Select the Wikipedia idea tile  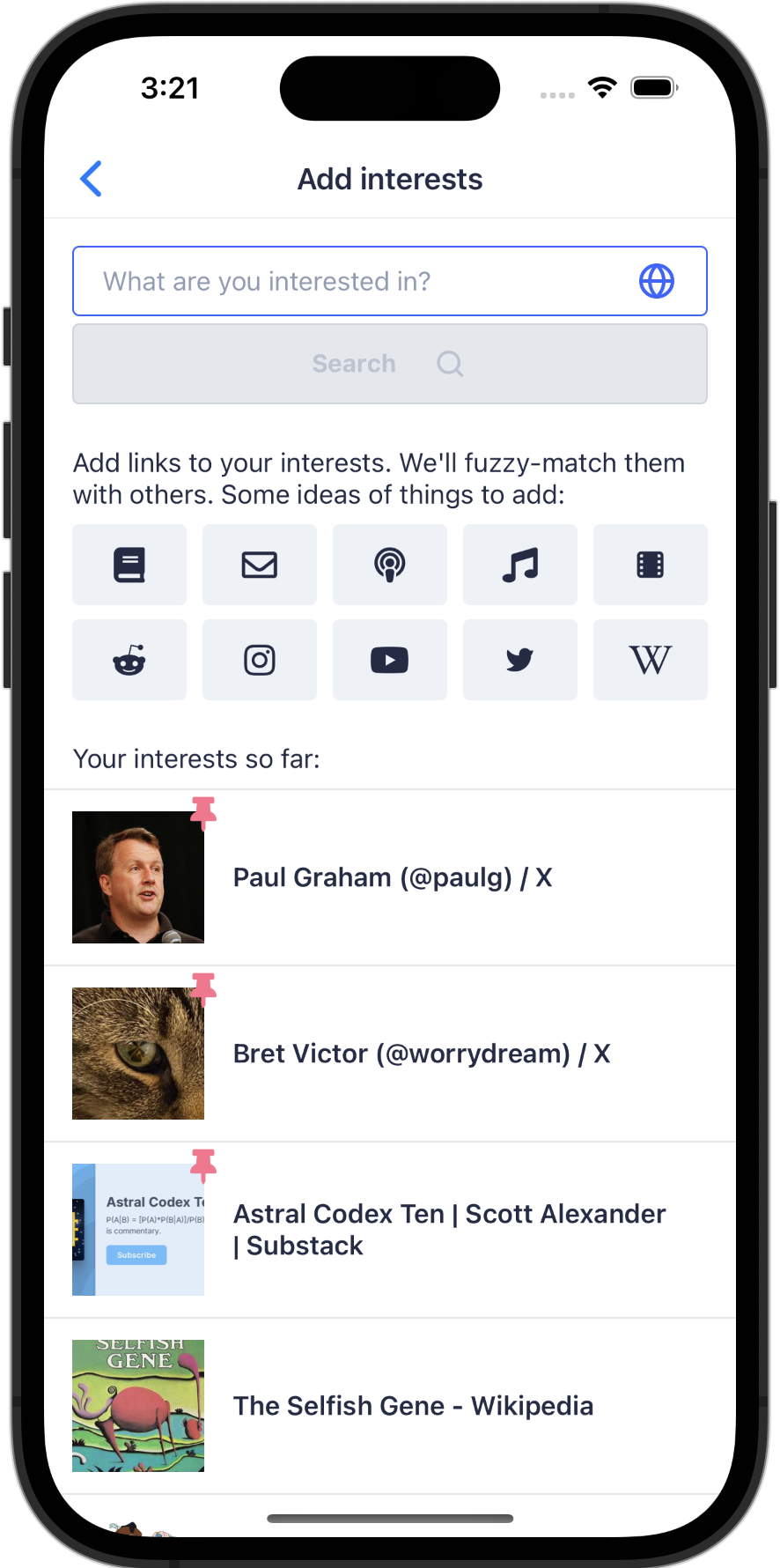[x=651, y=660]
